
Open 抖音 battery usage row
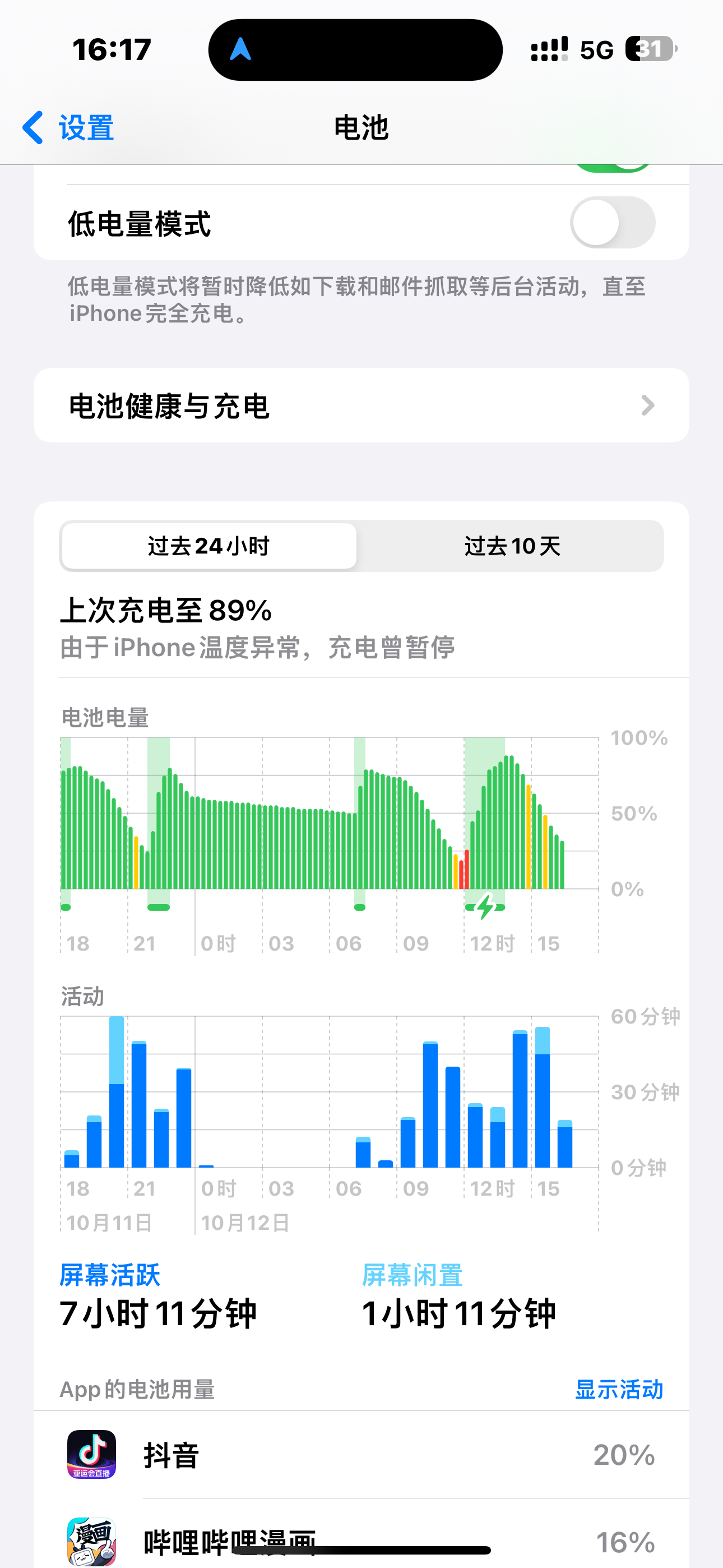point(361,1455)
